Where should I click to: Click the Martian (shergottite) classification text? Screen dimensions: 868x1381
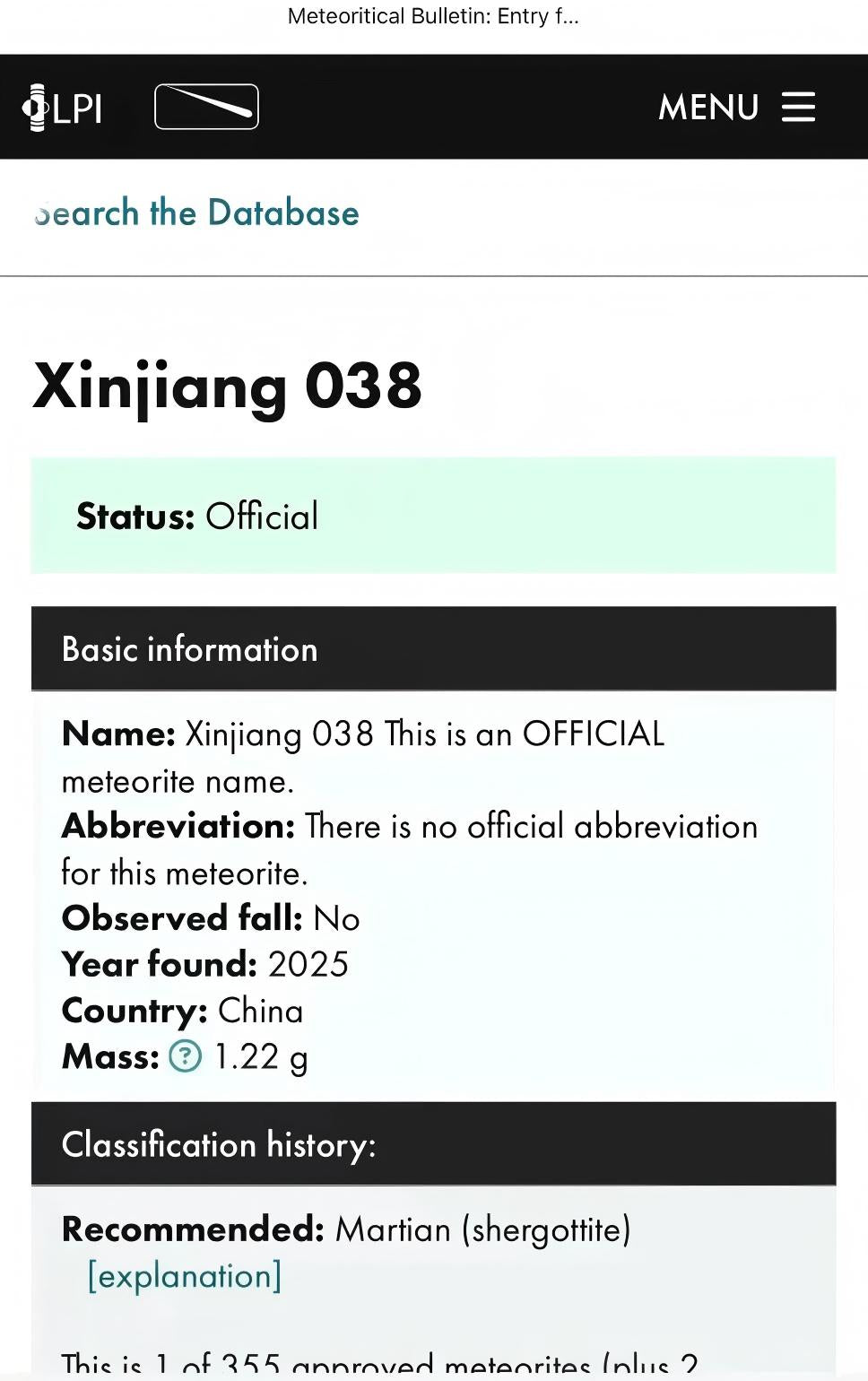(x=482, y=1229)
